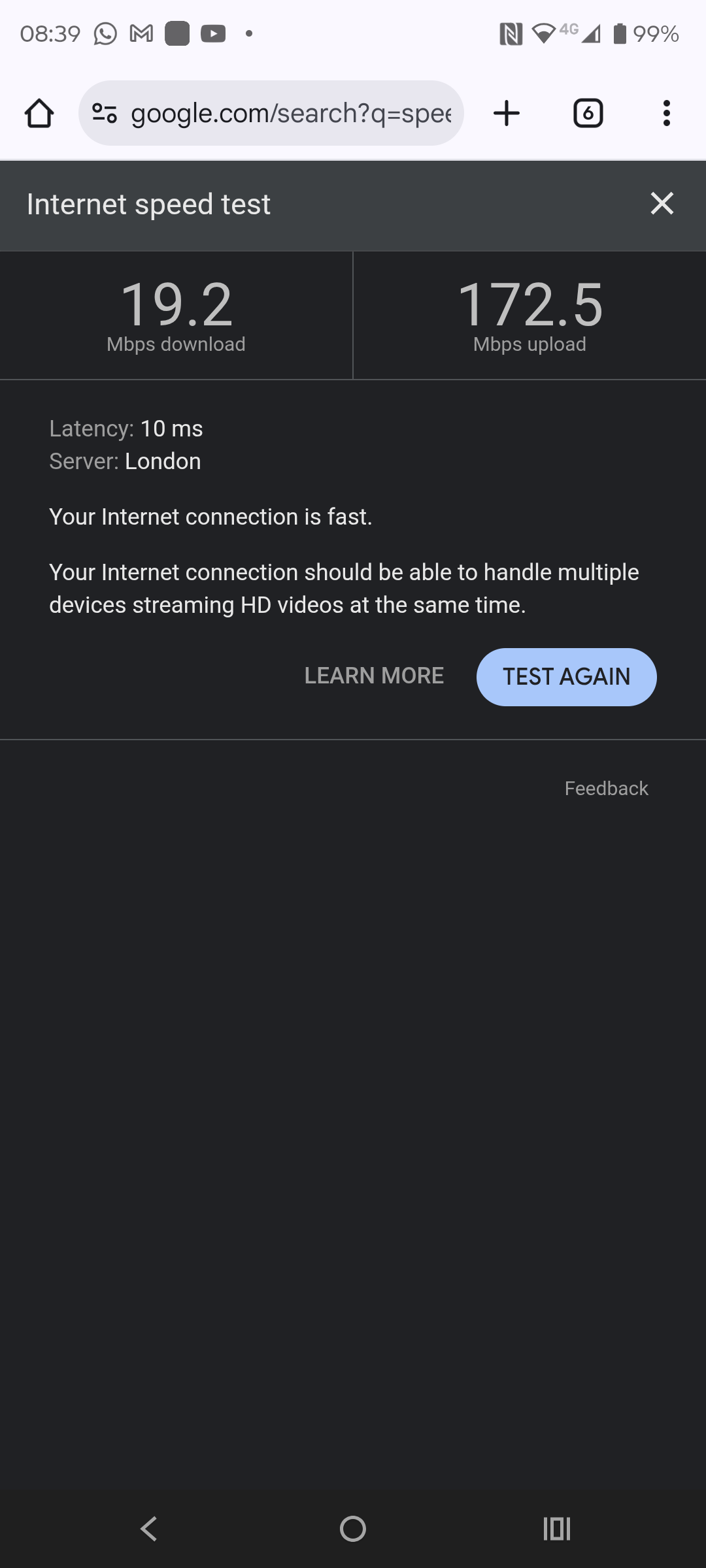Viewport: 706px width, 1568px height.
Task: Tap the TEST AGAIN button
Action: (x=566, y=677)
